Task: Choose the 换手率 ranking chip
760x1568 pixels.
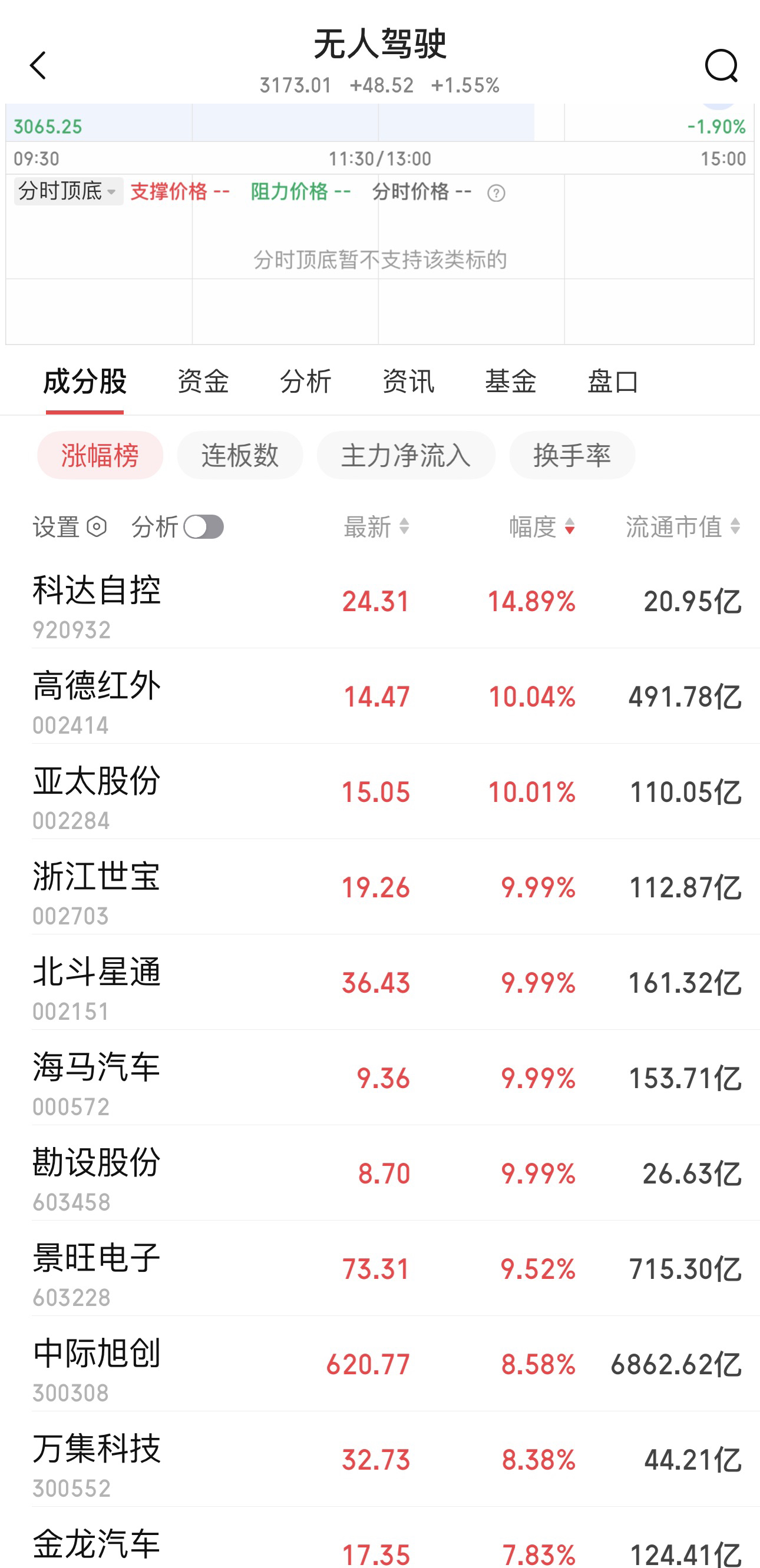Action: (x=572, y=455)
